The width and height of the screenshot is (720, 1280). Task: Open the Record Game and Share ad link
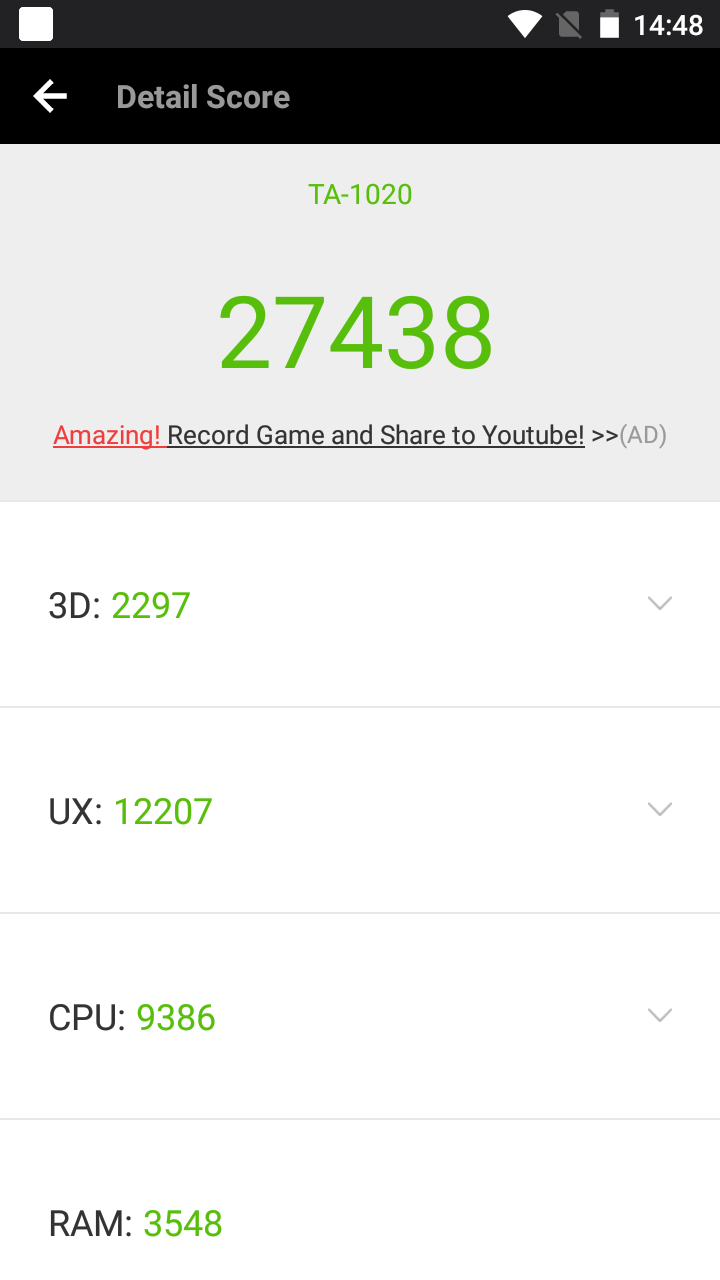pos(360,435)
